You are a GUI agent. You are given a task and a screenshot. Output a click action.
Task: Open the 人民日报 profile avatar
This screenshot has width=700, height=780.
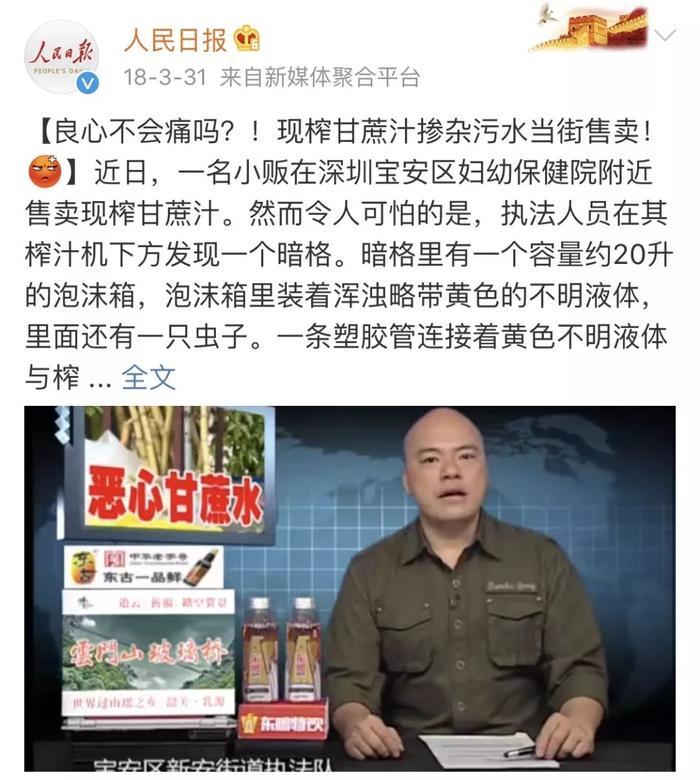(x=62, y=56)
